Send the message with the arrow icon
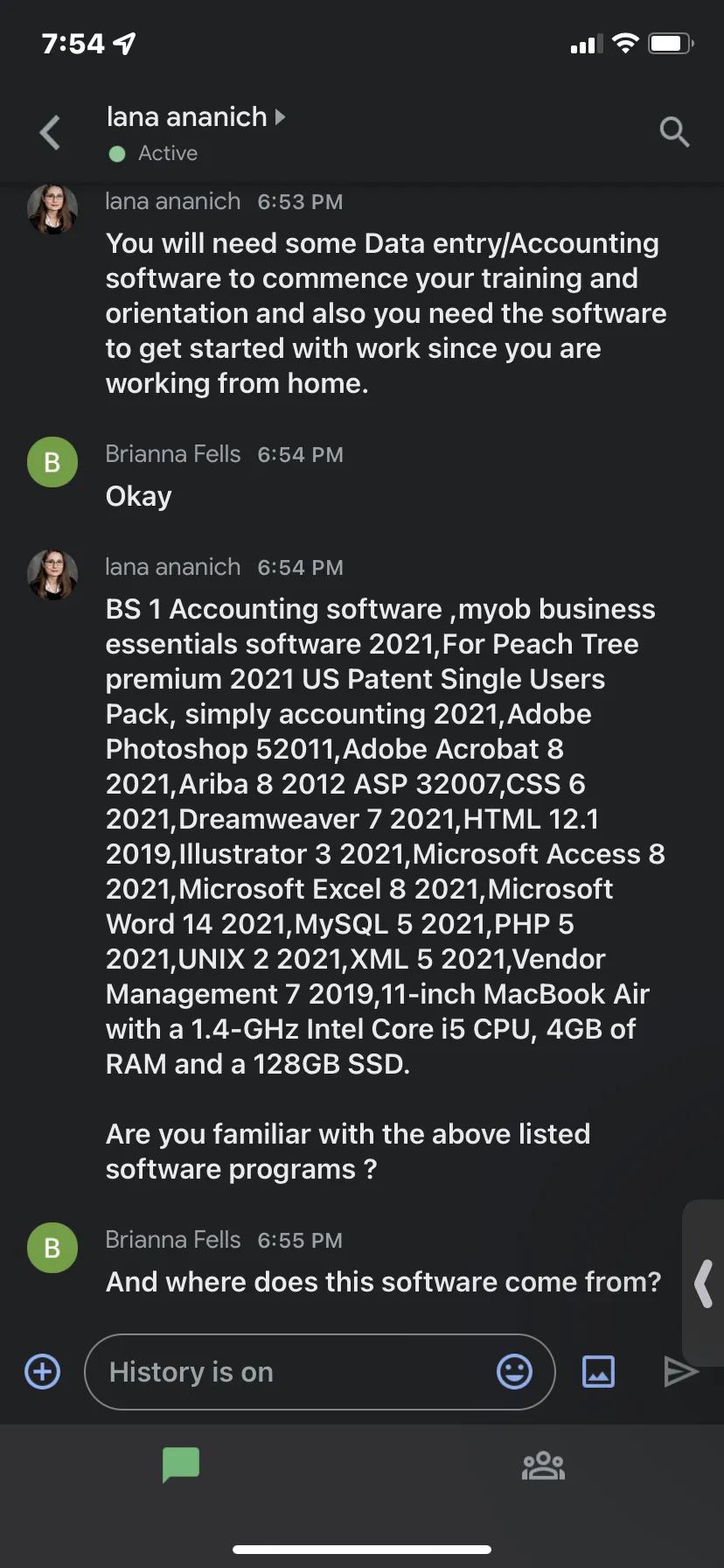The height and width of the screenshot is (1568, 724). click(x=680, y=1371)
